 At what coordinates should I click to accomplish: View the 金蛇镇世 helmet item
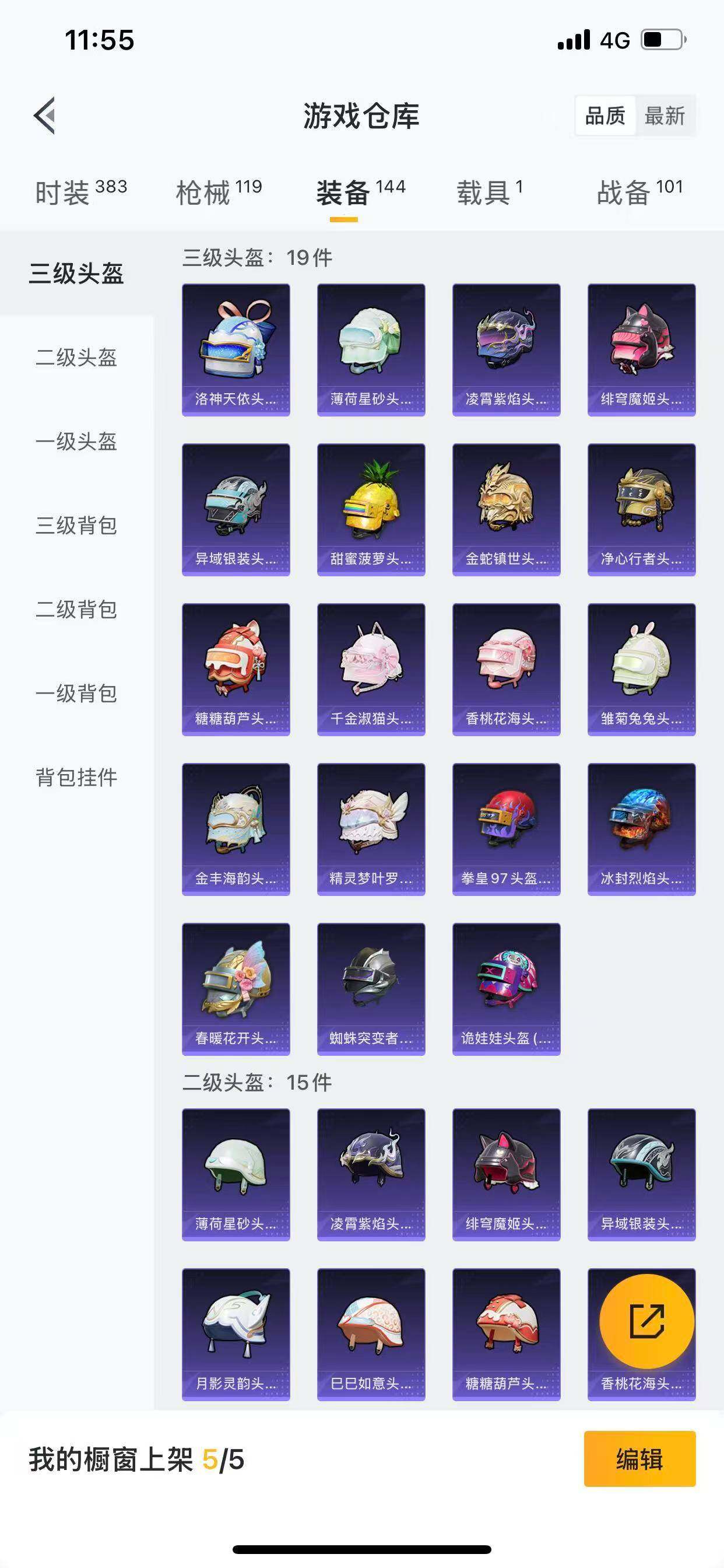click(506, 509)
